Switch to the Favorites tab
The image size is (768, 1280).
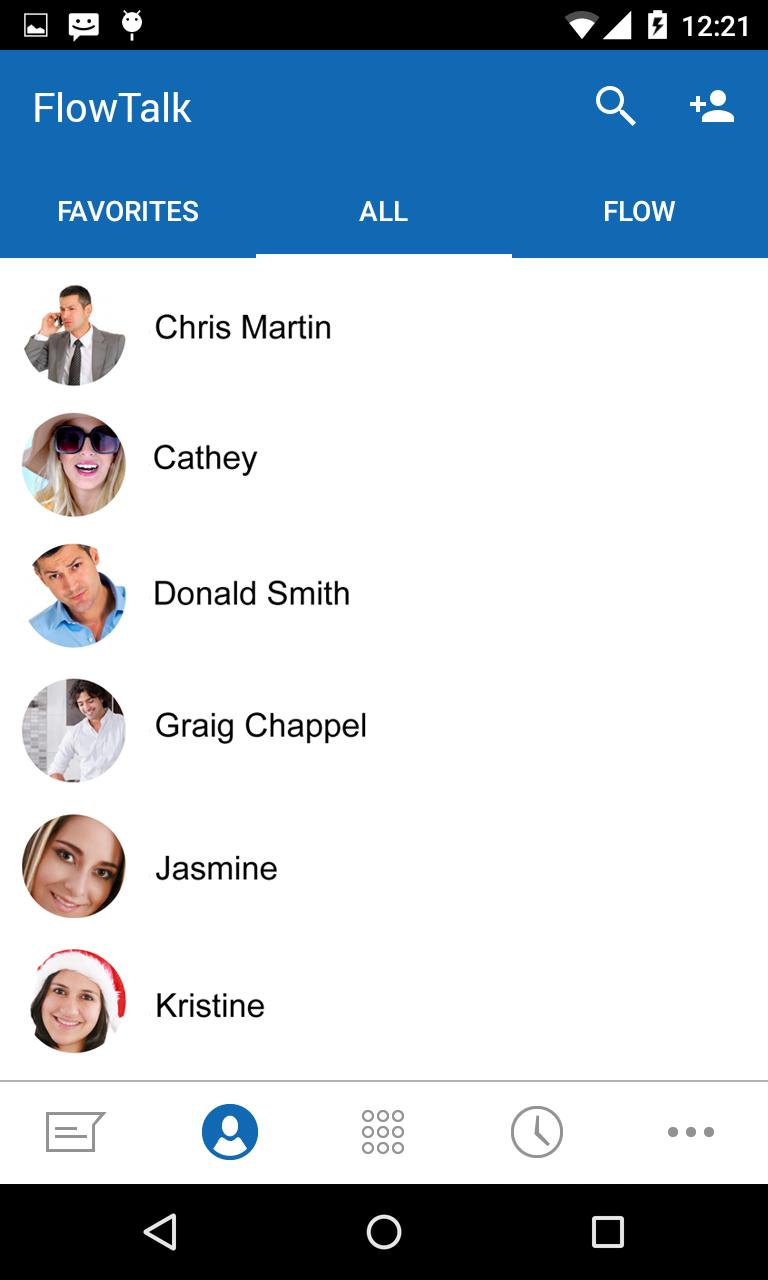128,212
